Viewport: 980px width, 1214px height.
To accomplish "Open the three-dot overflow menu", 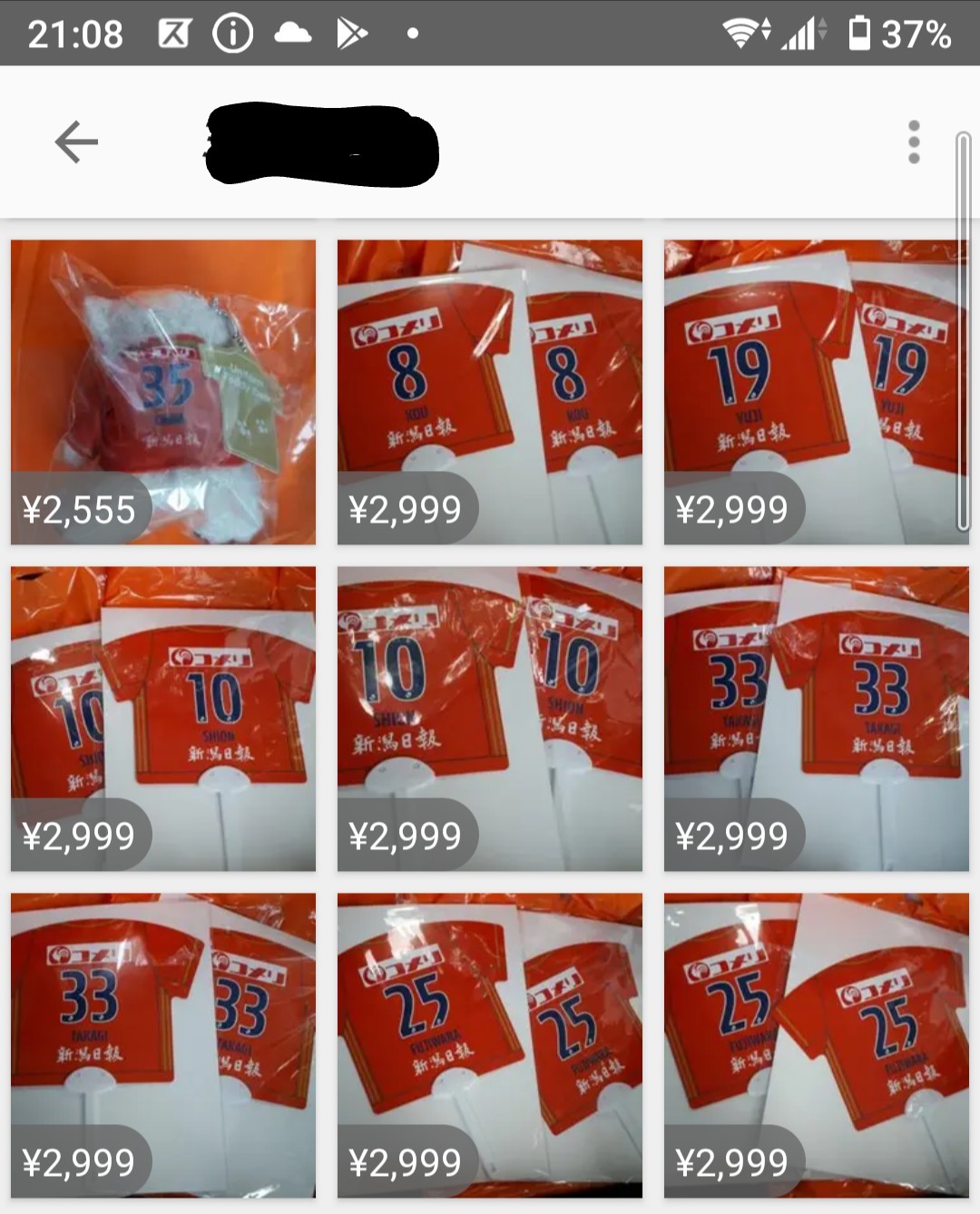I will [914, 142].
